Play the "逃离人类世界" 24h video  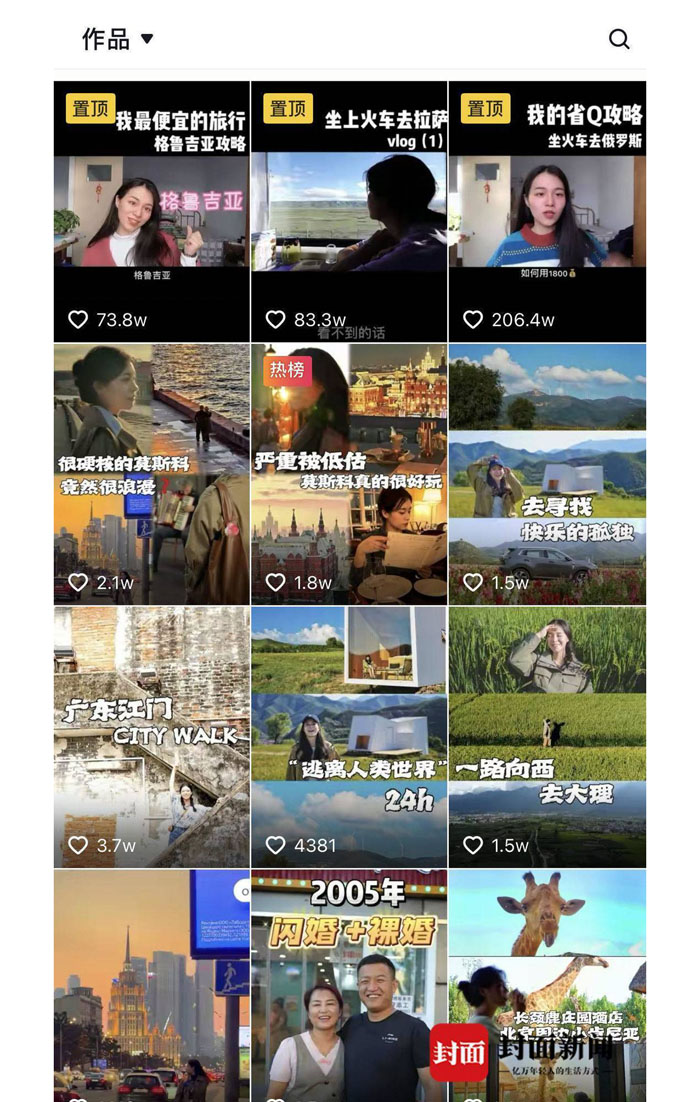(349, 737)
